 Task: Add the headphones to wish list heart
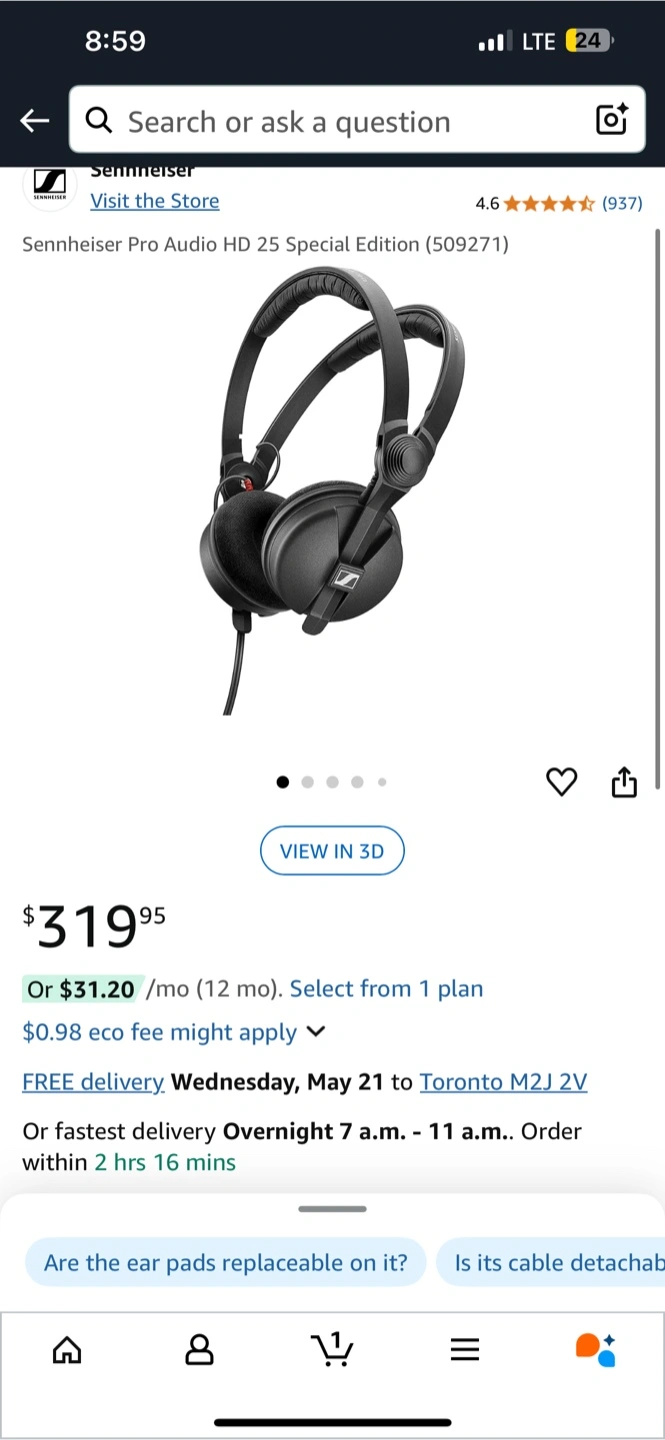(561, 782)
